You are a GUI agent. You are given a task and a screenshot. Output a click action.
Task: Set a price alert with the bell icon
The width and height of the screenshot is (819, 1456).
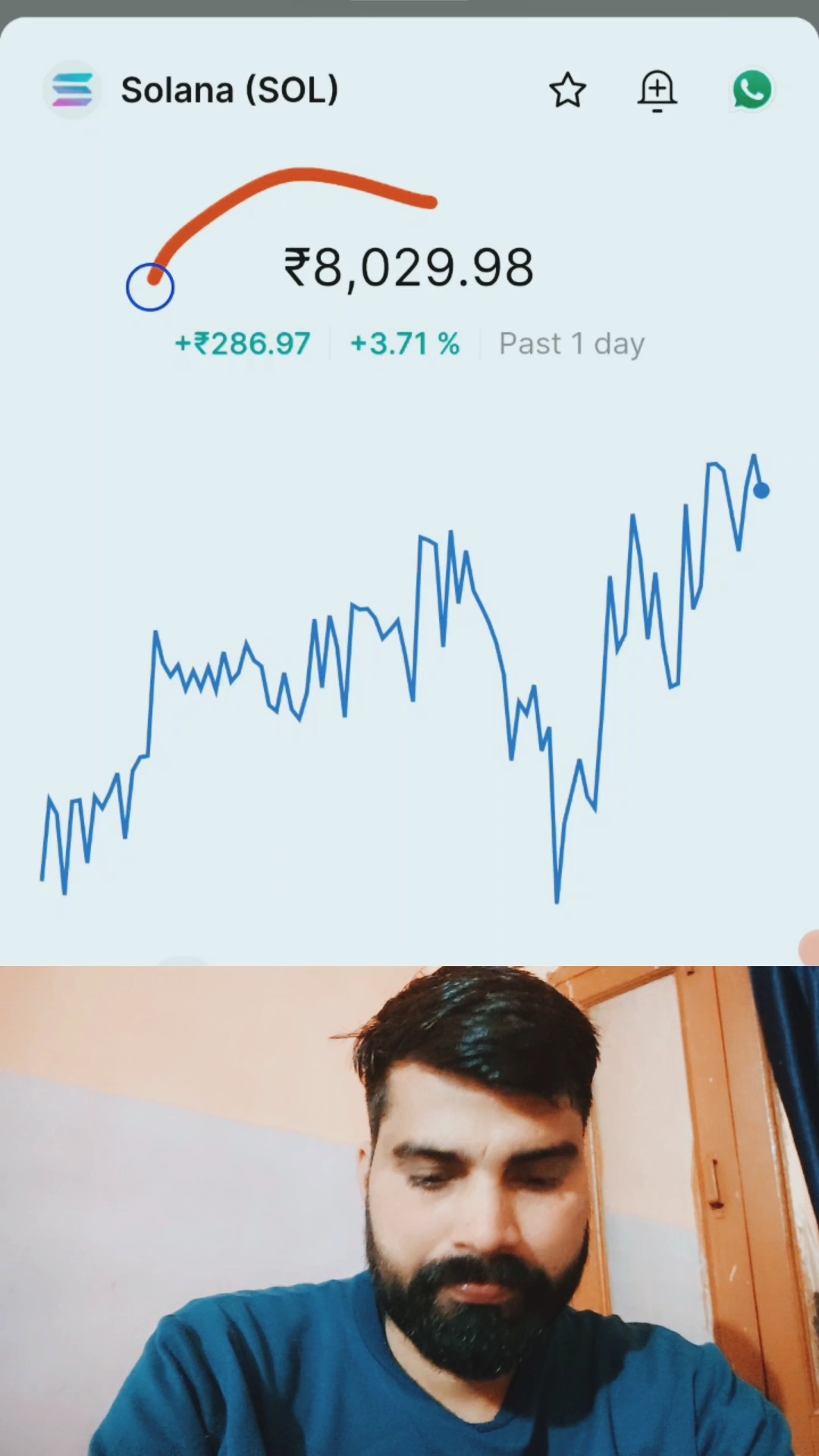(657, 91)
